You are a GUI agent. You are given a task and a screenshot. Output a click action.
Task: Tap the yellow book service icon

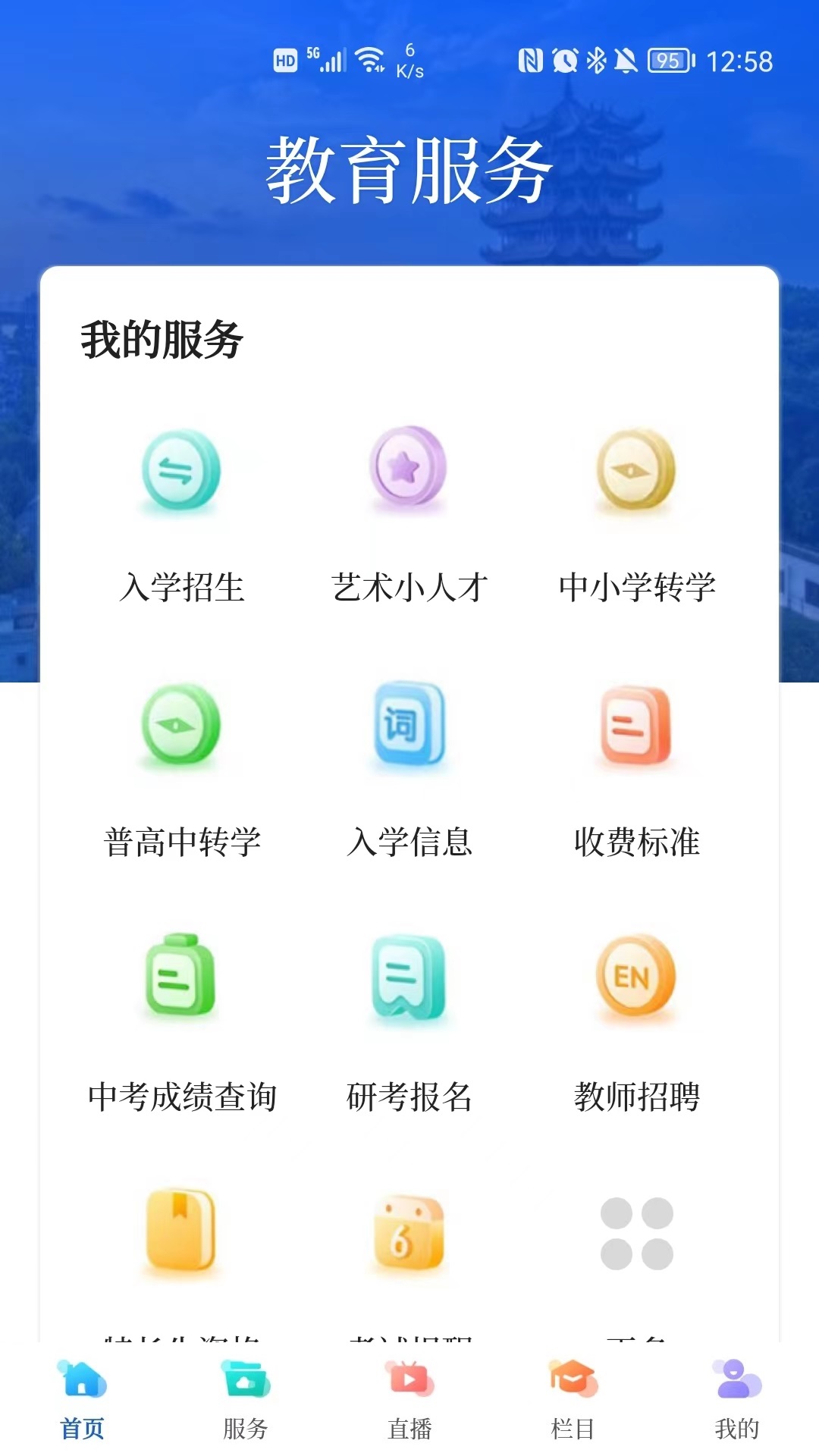[181, 1230]
